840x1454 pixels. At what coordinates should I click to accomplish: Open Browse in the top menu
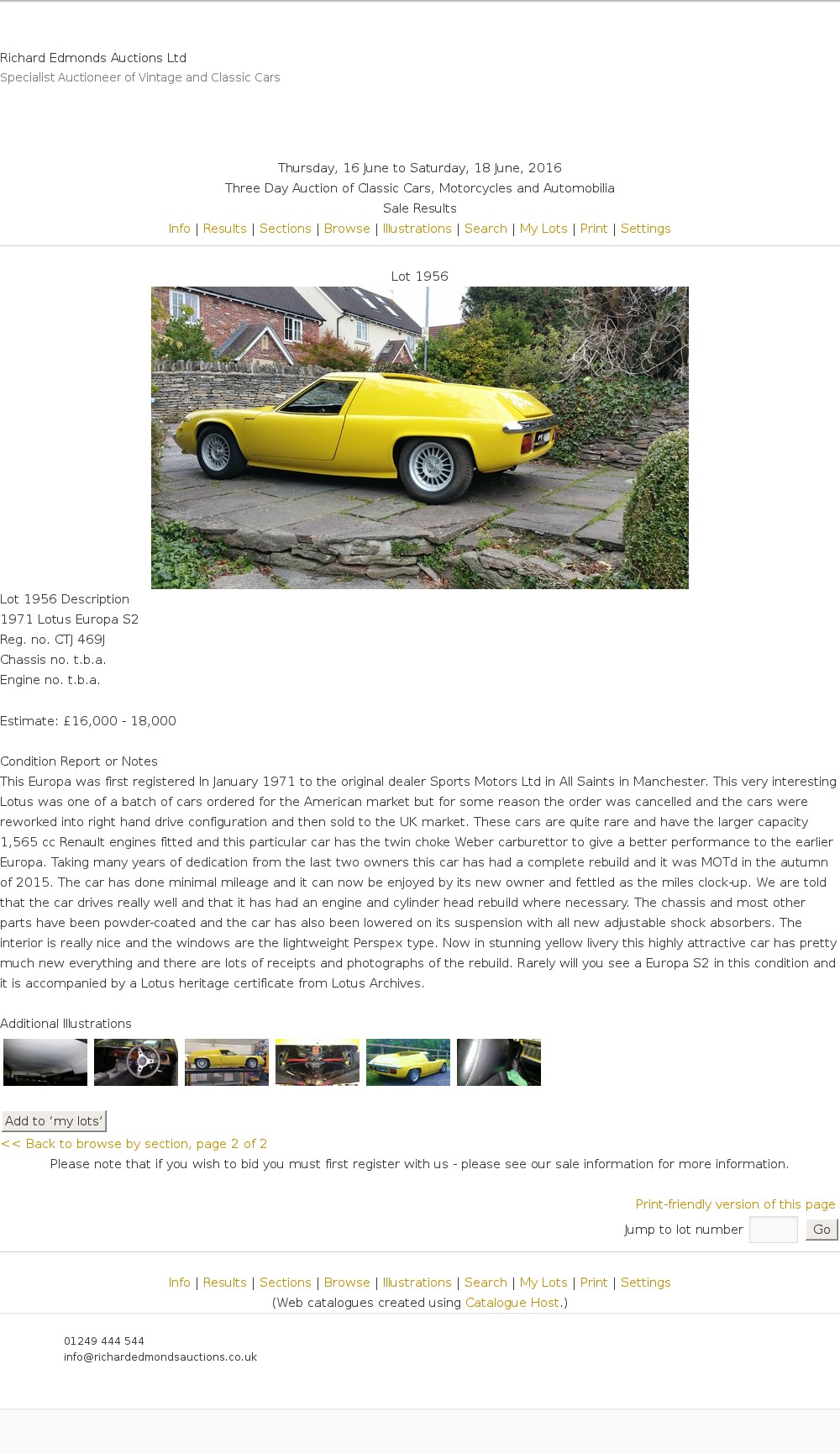[x=347, y=229]
